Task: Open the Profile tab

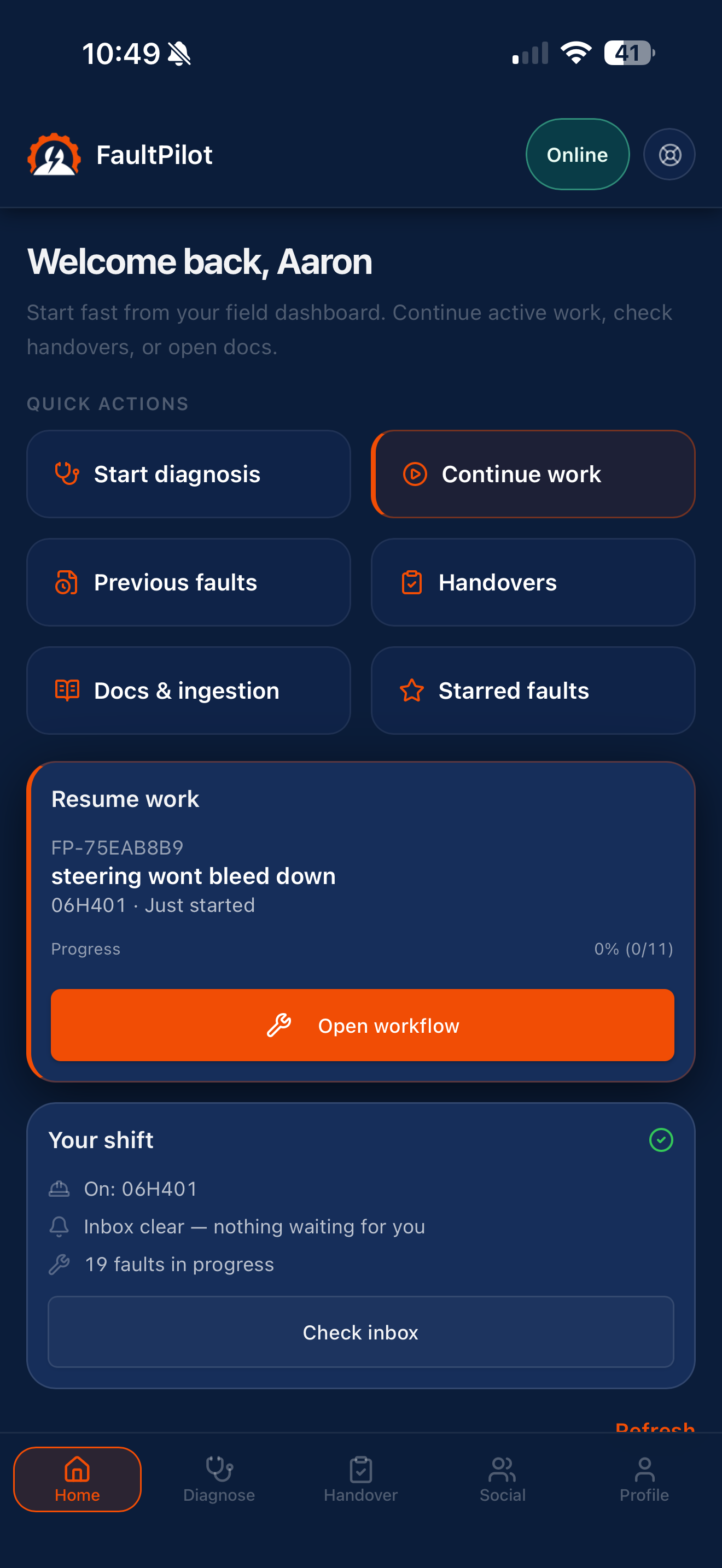Action: (x=644, y=1479)
